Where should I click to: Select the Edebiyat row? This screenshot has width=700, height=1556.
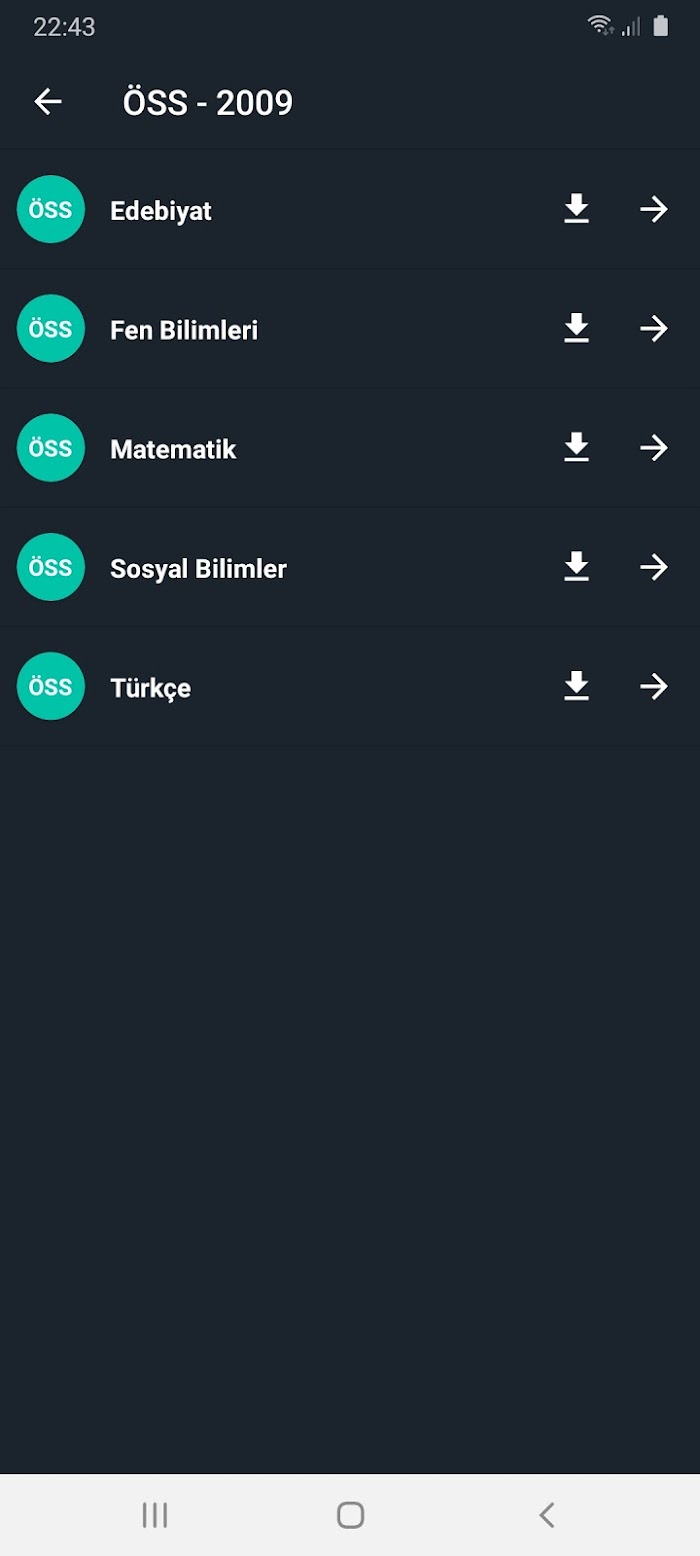(350, 209)
